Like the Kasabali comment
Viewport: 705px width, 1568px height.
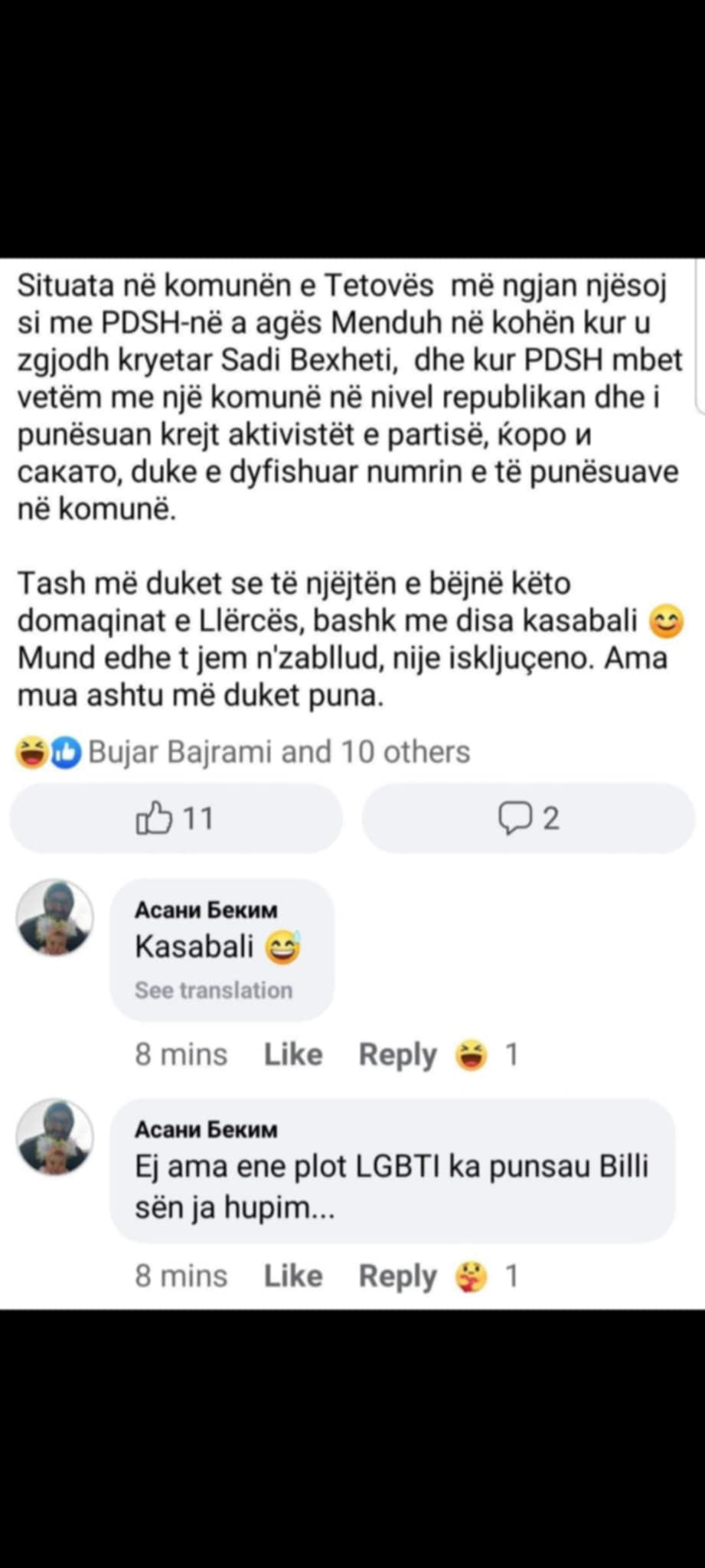293,1054
